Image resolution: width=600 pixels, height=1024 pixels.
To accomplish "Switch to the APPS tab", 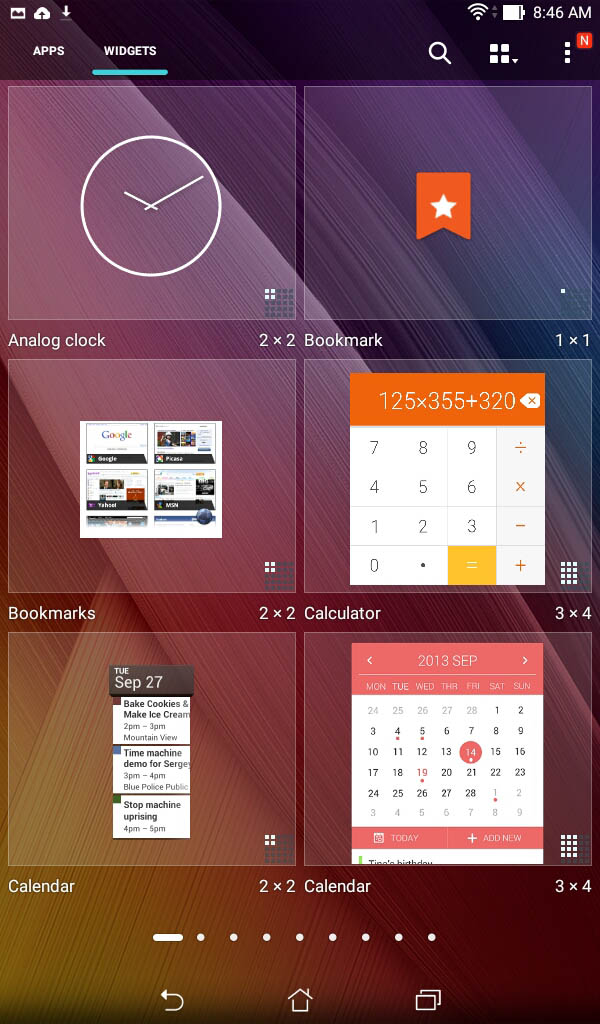I will pos(48,50).
